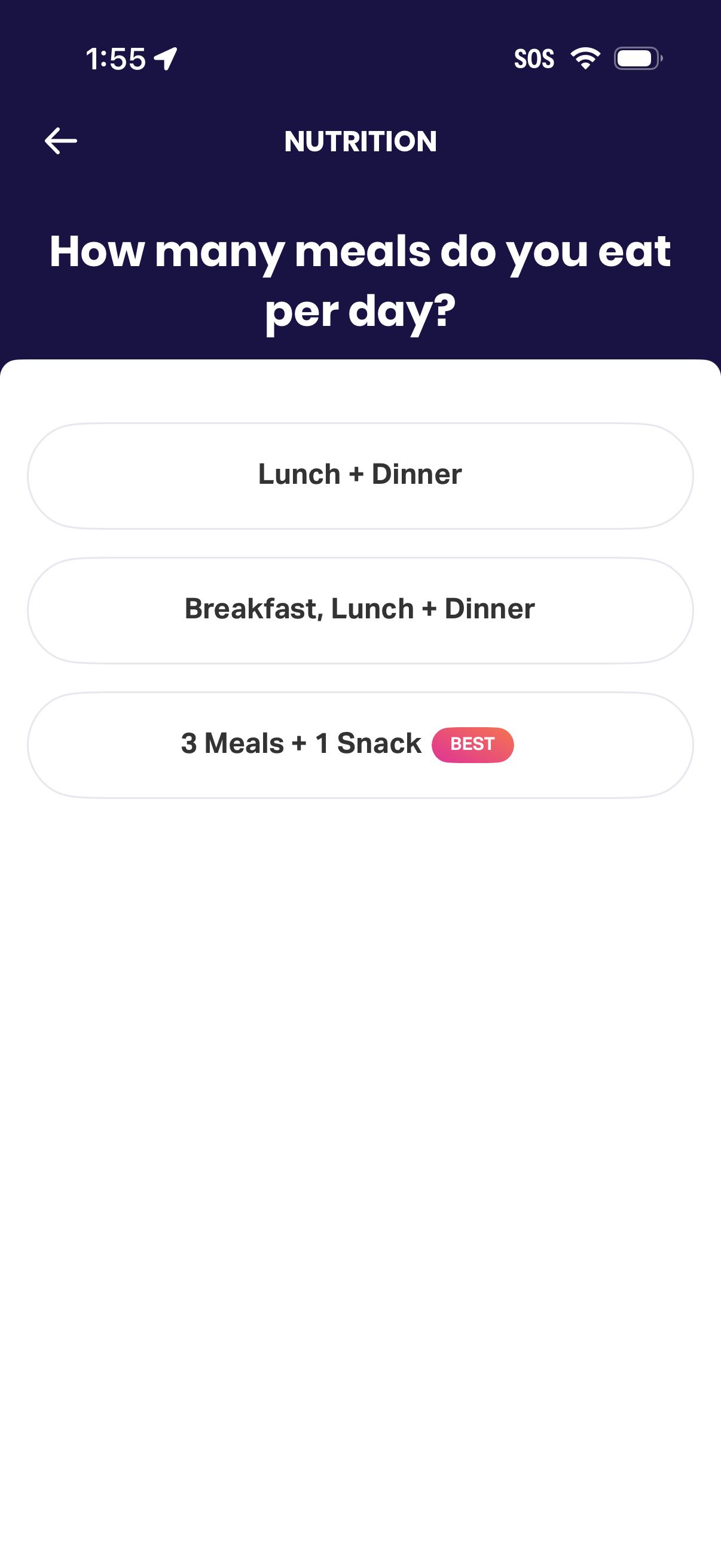Tap the question heading text
Viewport: 721px width, 1568px height.
pyautogui.click(x=360, y=280)
